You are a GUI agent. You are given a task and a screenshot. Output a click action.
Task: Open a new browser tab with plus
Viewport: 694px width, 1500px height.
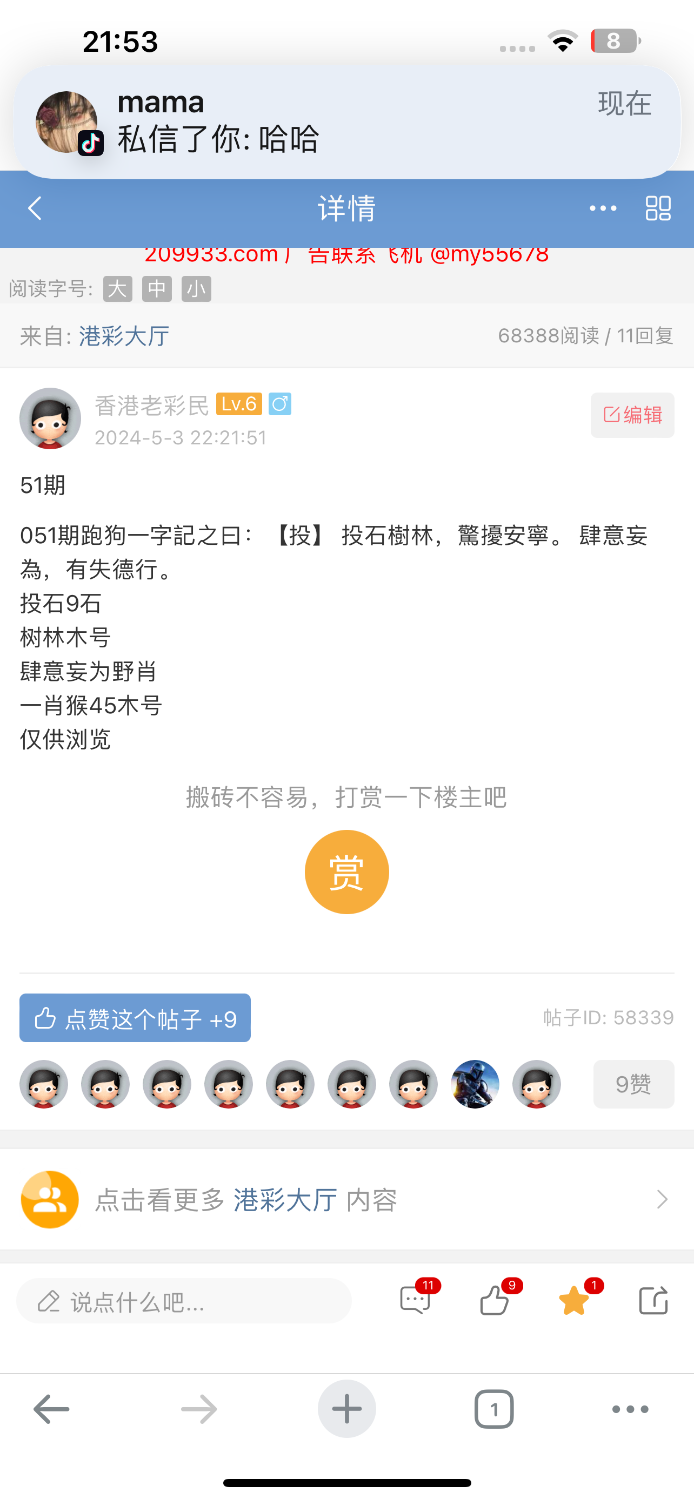click(346, 1409)
